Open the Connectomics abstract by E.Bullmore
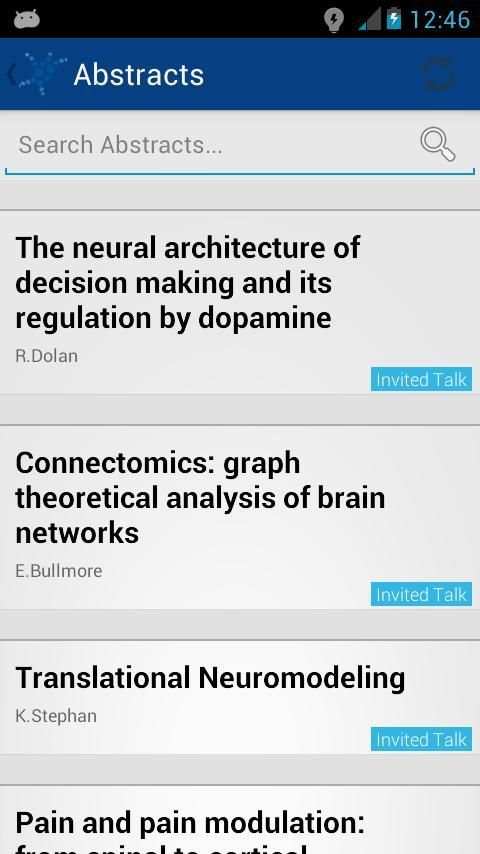480x854 pixels. 240,518
